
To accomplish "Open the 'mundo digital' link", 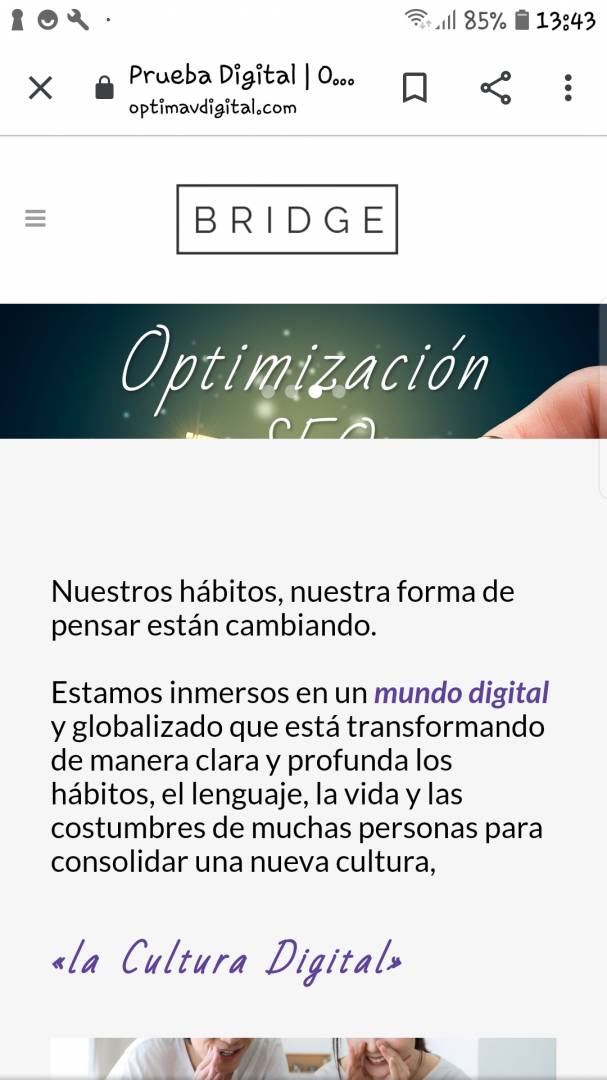I will point(462,693).
